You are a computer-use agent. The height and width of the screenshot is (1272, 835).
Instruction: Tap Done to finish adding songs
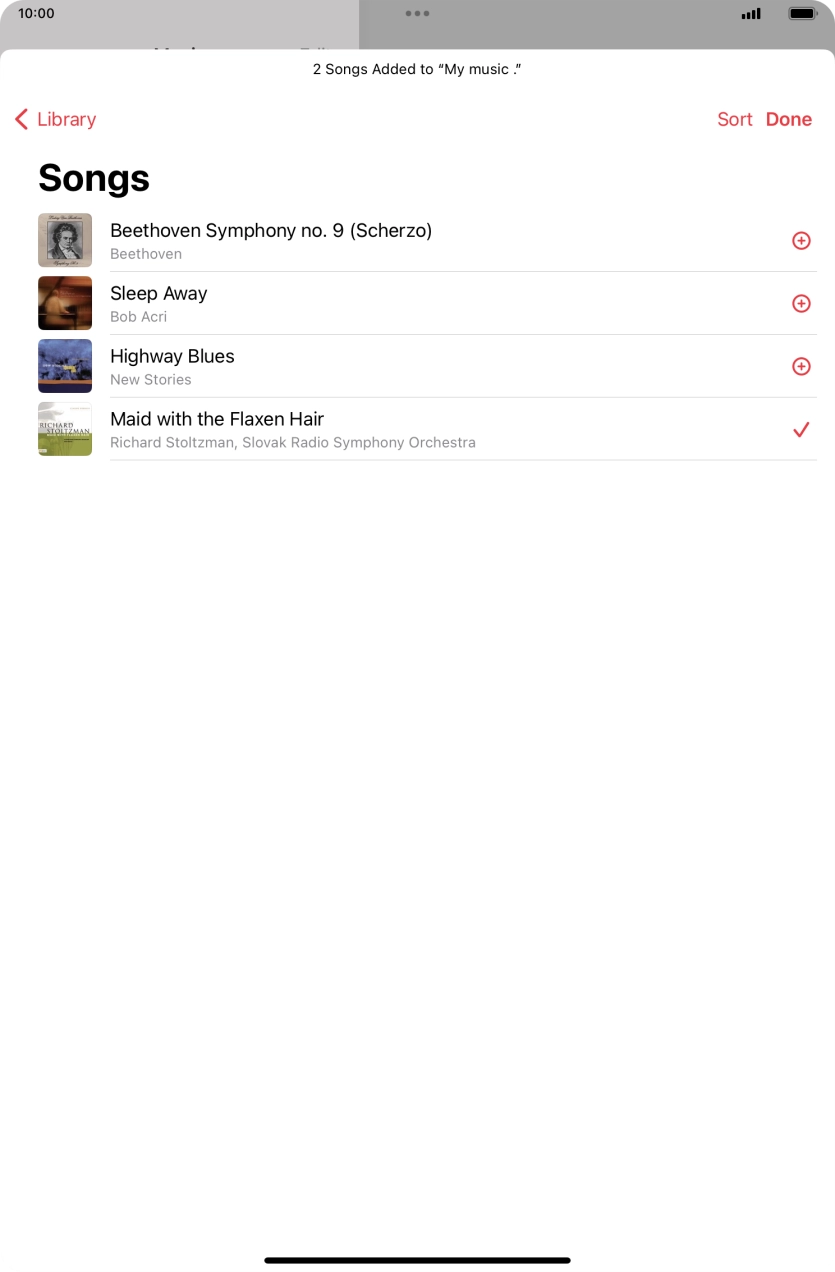[788, 120]
